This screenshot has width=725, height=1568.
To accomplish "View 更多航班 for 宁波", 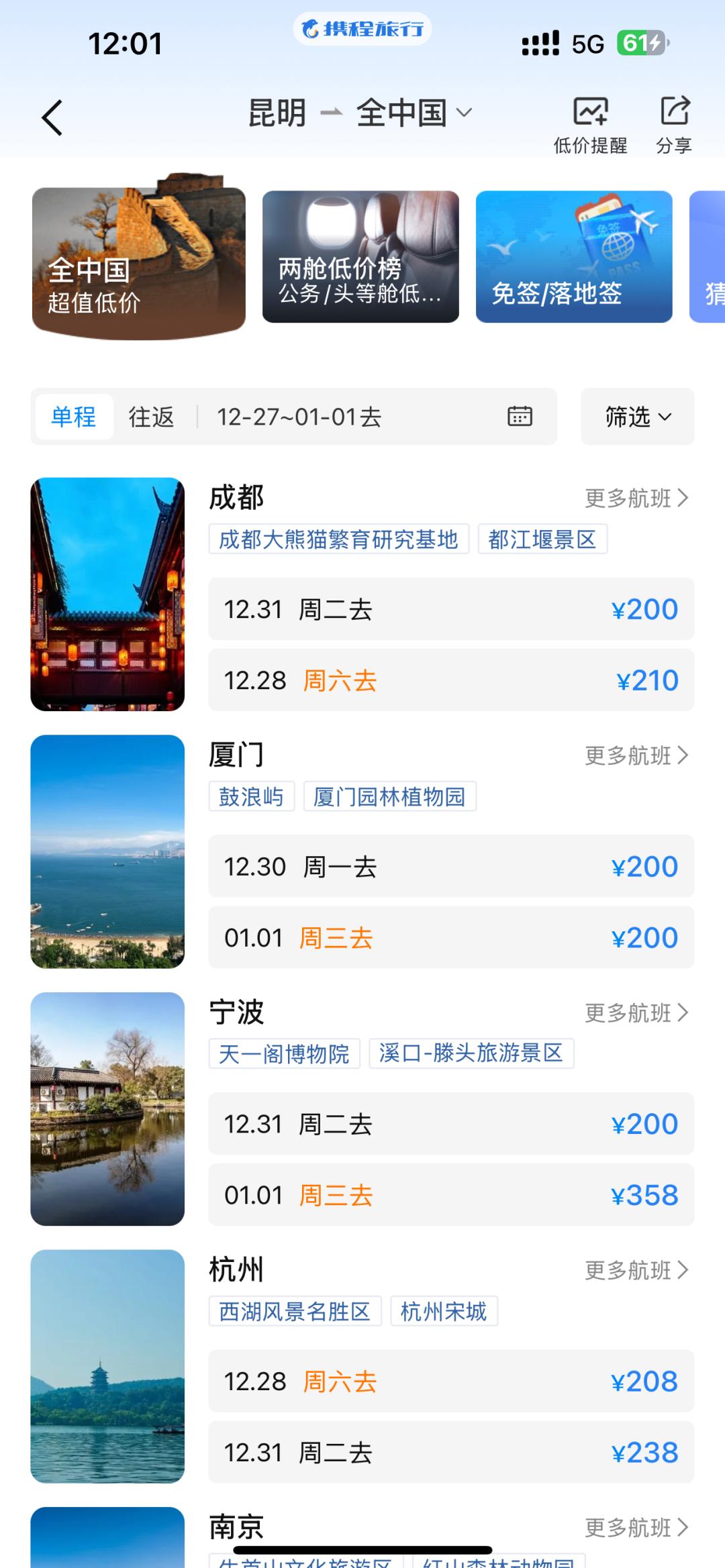I will (636, 1012).
